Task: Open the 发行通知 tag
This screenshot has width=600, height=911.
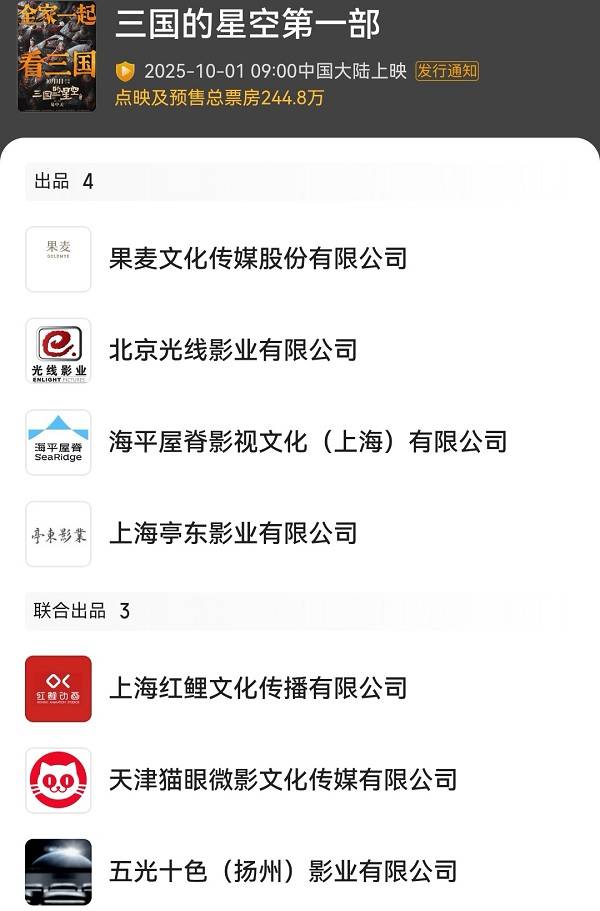Action: pyautogui.click(x=447, y=71)
